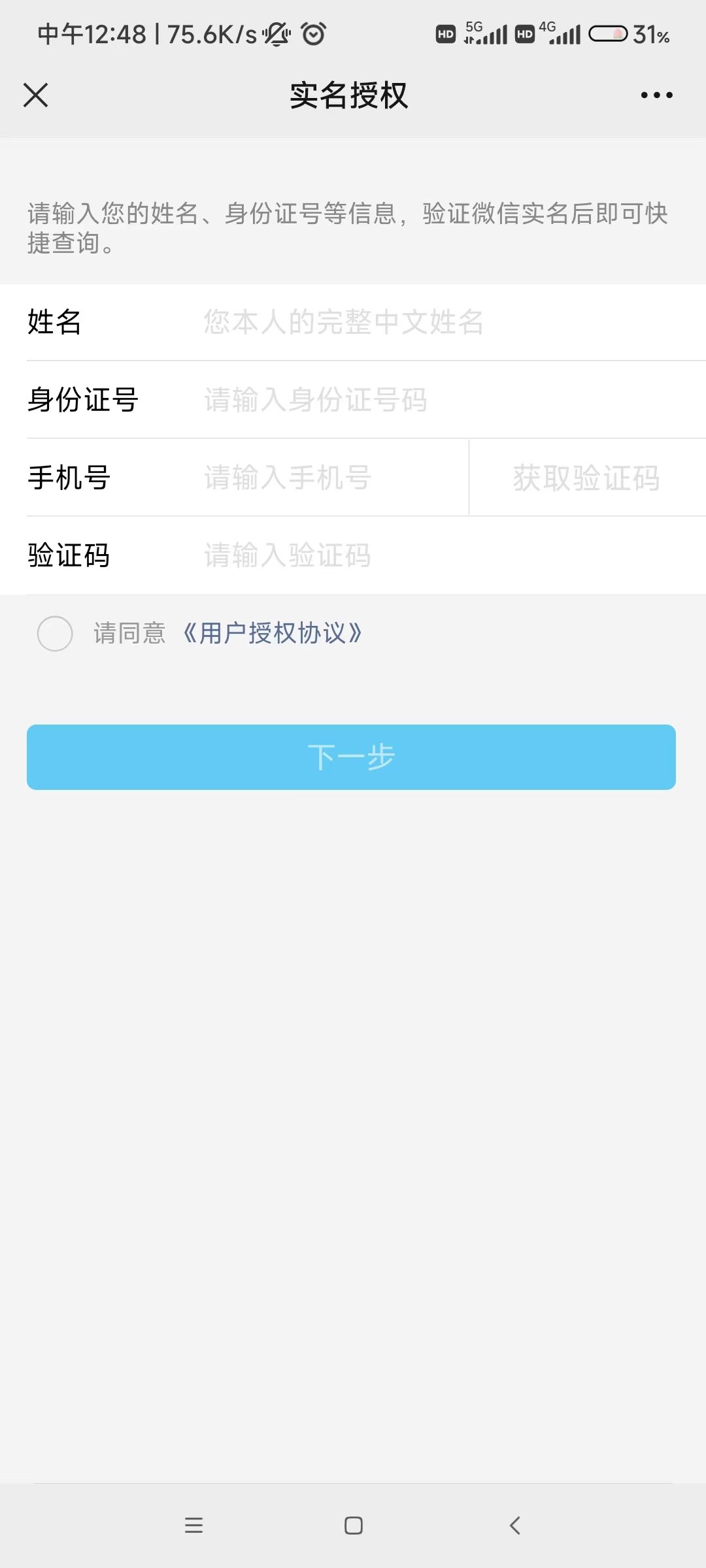The height and width of the screenshot is (1568, 706).
Task: Go back with the system back button
Action: (x=514, y=1526)
